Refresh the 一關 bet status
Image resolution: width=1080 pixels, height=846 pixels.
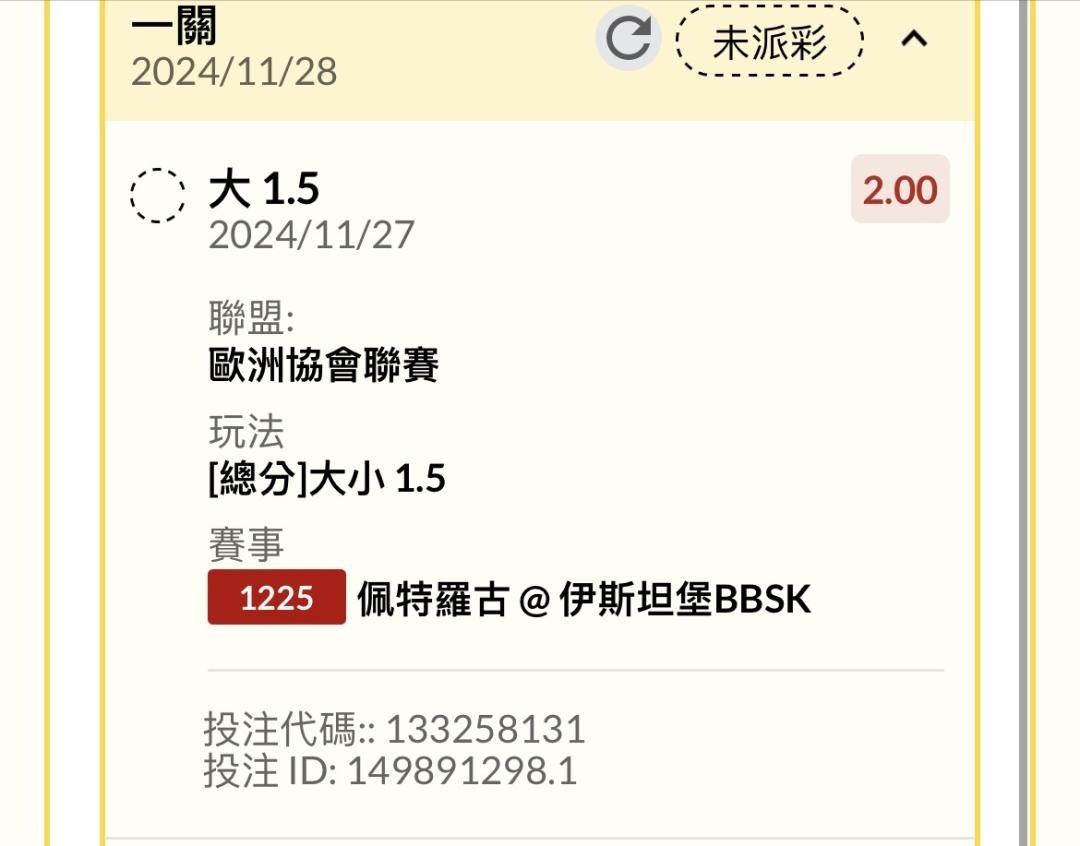(x=628, y=39)
